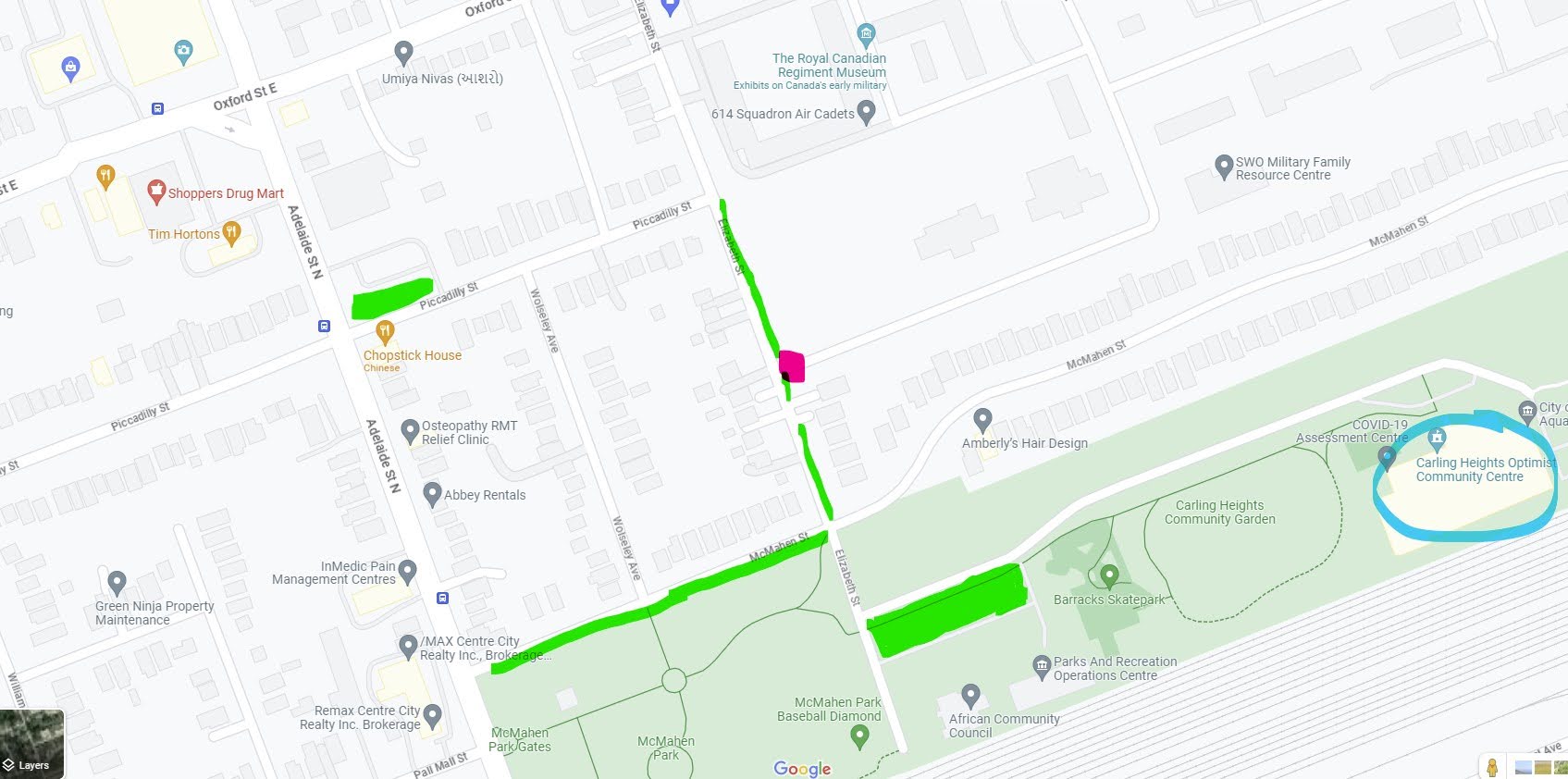Open the Layers map type switcher
The width and height of the screenshot is (1568, 779).
pos(32,744)
